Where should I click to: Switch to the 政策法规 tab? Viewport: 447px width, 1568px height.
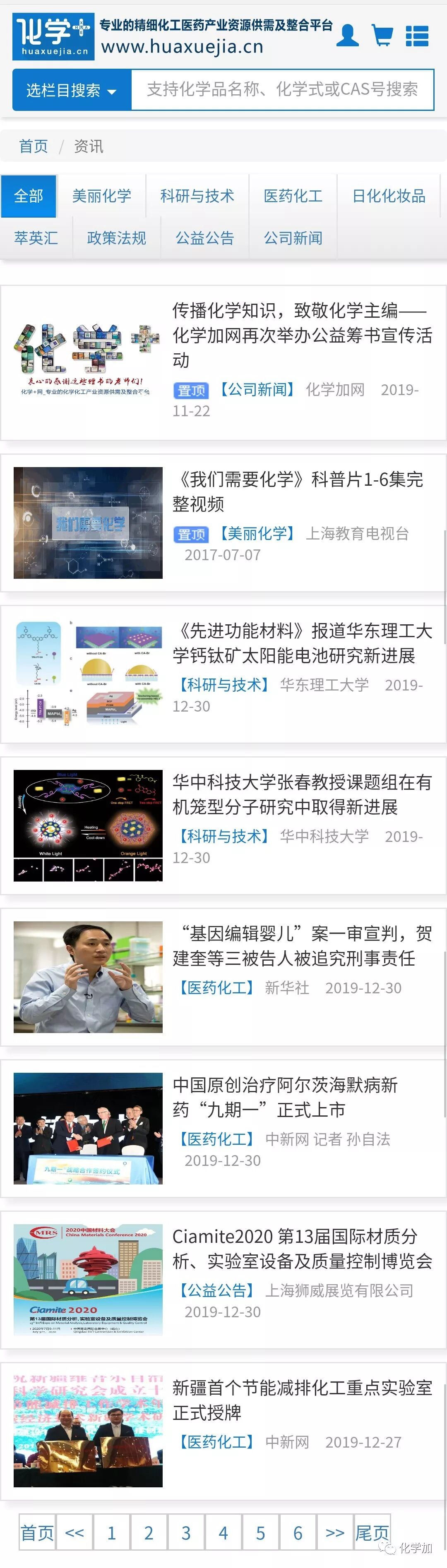[116, 238]
